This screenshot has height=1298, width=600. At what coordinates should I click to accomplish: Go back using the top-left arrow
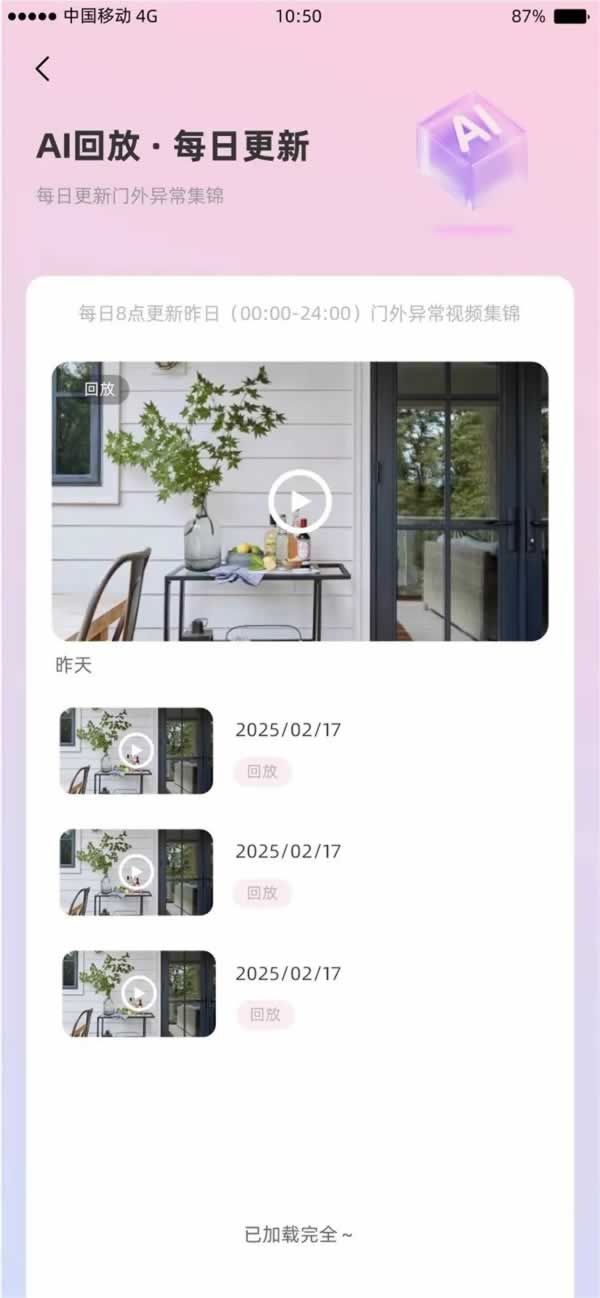42,69
